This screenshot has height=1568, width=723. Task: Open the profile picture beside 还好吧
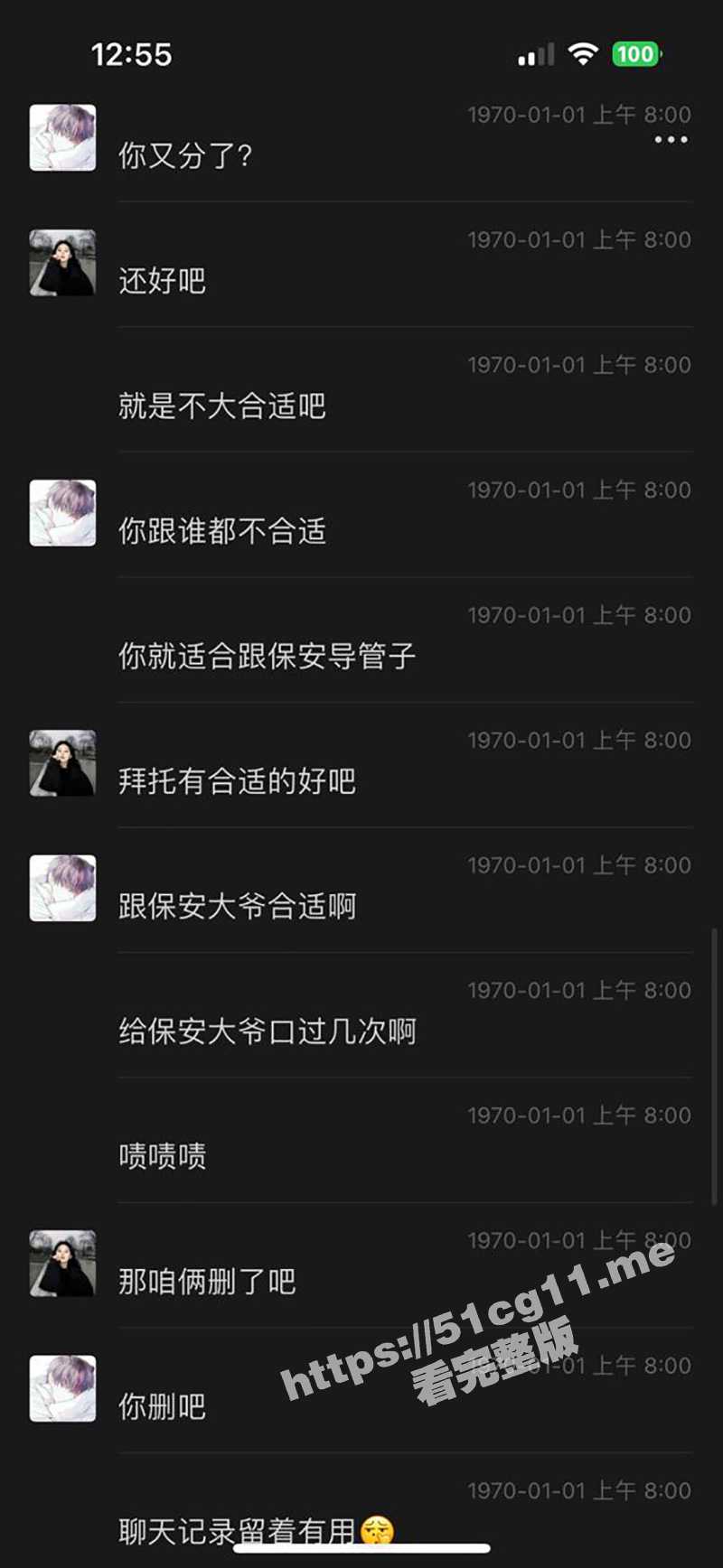[x=62, y=263]
